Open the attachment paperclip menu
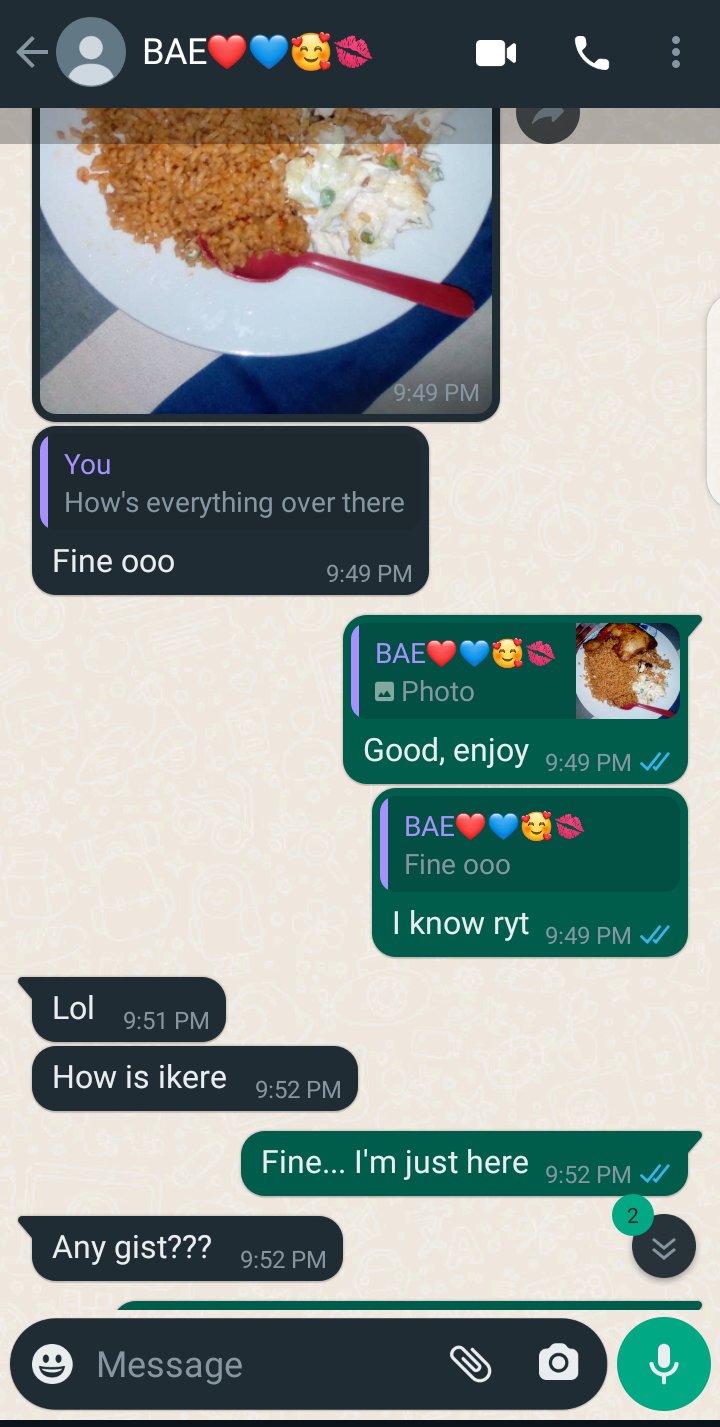720x1427 pixels. [x=470, y=1364]
